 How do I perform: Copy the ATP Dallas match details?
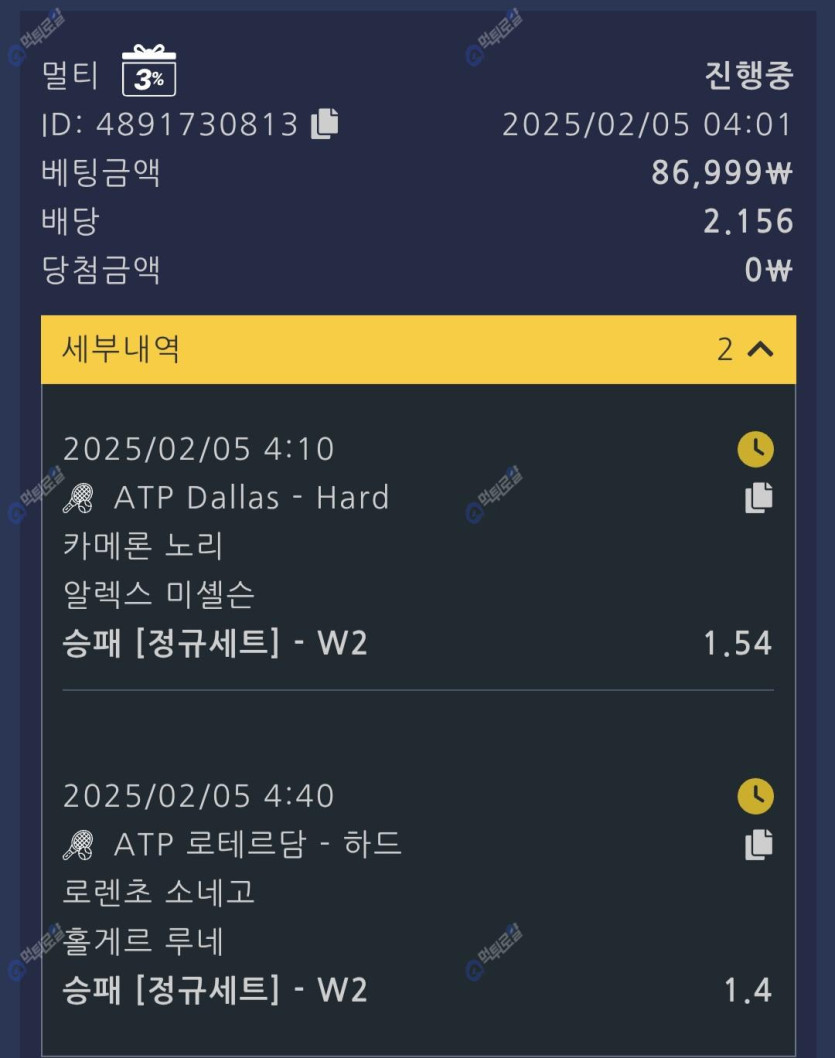tap(759, 497)
